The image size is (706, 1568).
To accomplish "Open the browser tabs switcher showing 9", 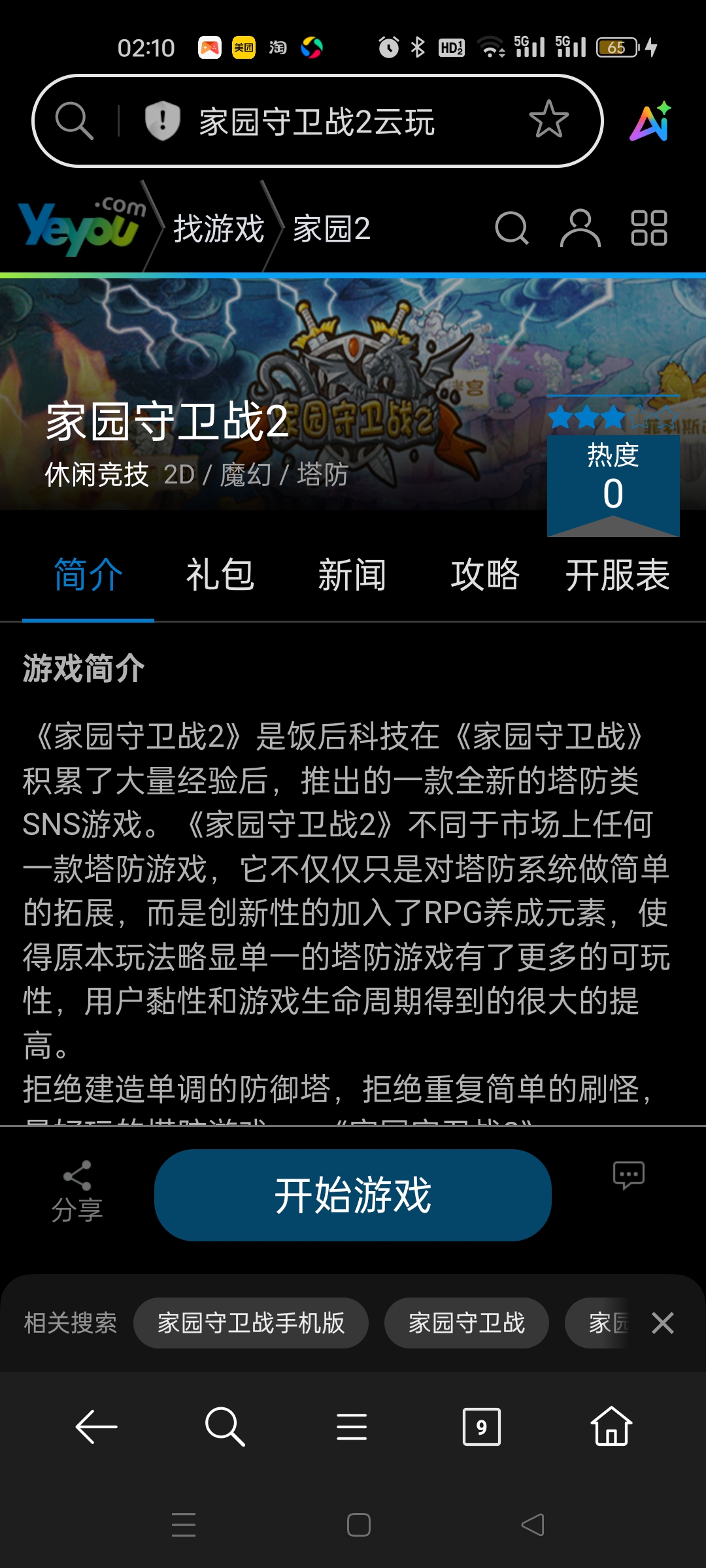I will point(481,1426).
